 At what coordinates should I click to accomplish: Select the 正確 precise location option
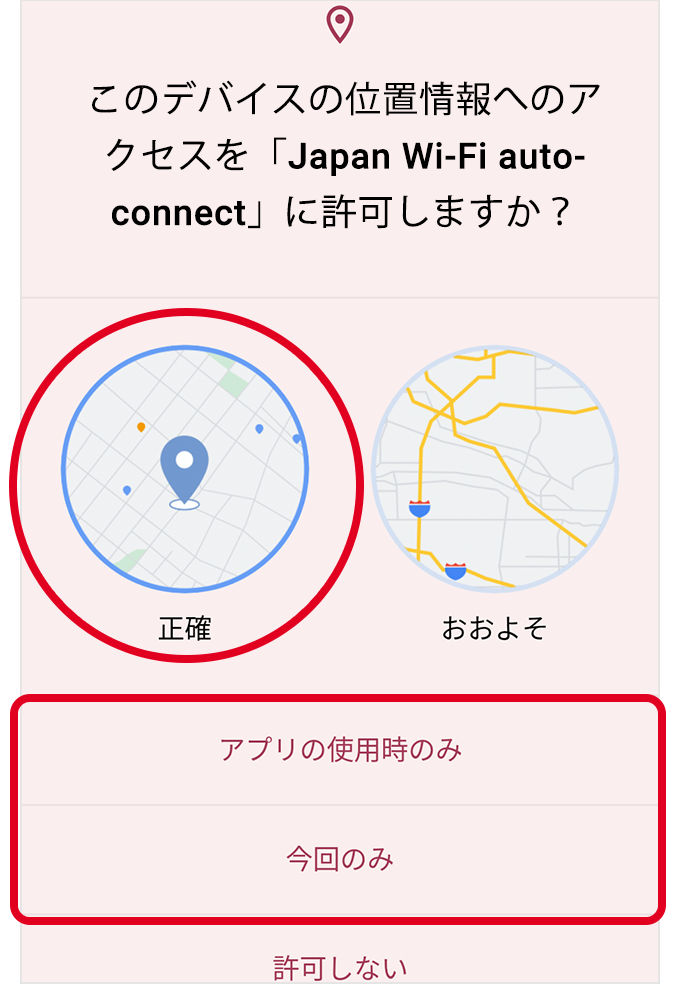[185, 470]
